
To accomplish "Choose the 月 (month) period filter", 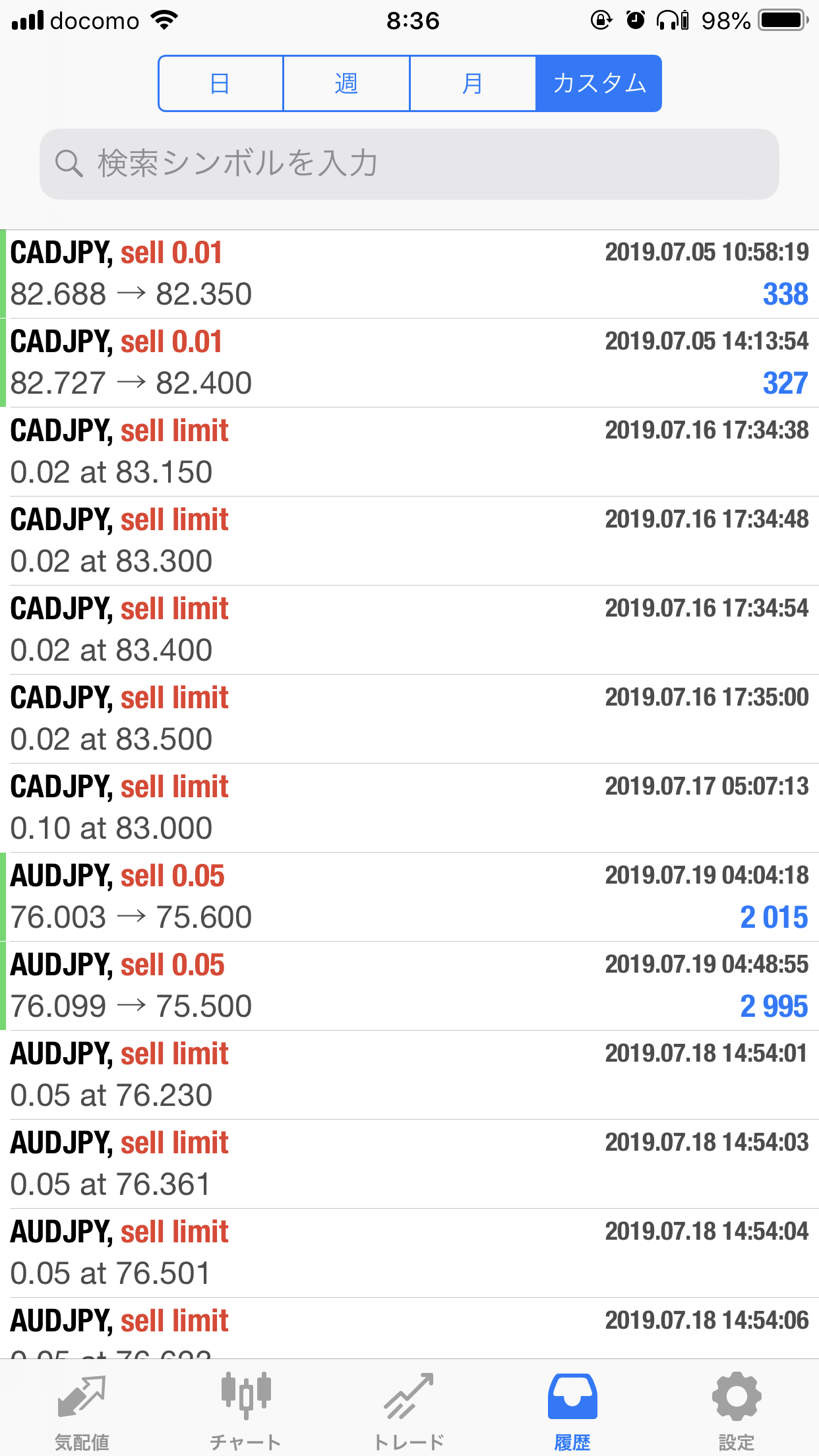I will tap(473, 83).
